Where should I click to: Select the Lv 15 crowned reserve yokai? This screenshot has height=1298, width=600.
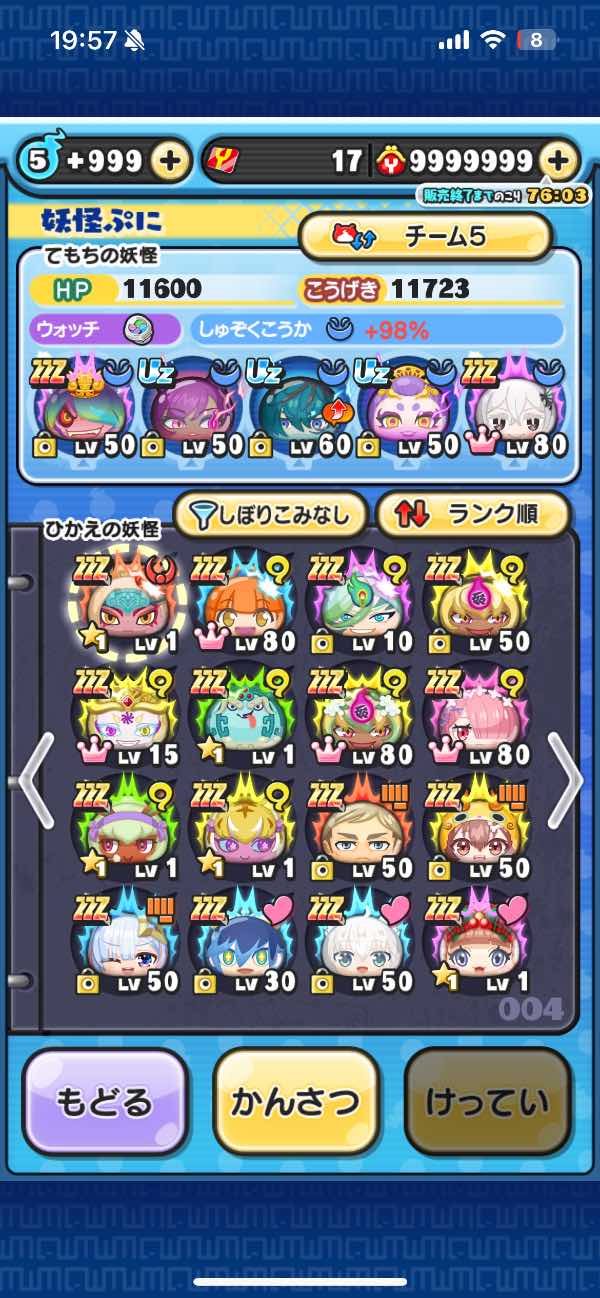(x=127, y=713)
